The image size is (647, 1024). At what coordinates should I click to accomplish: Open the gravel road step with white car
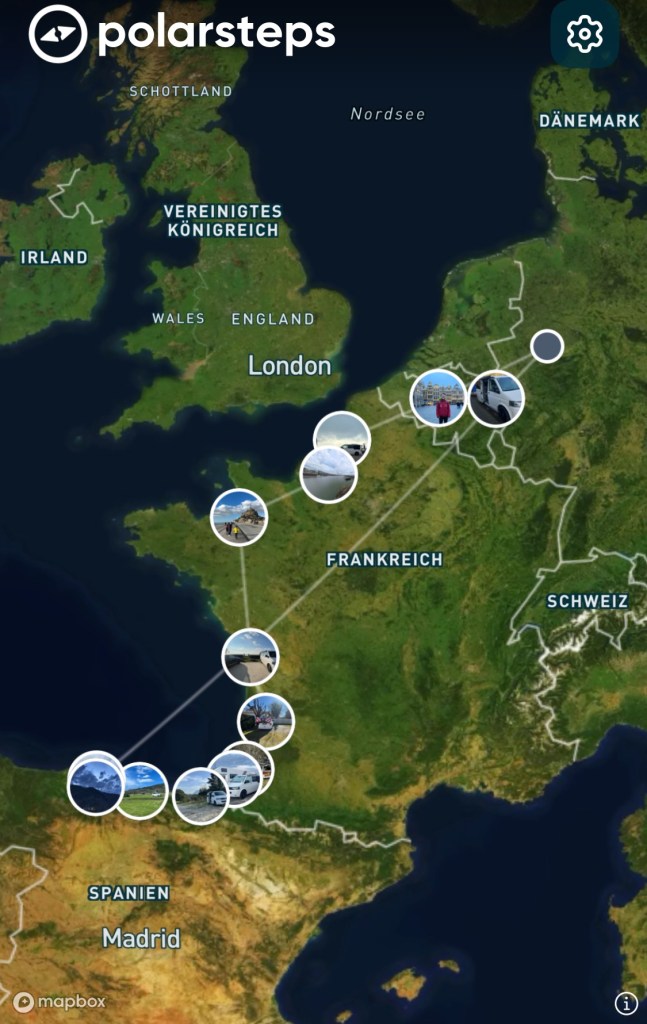[x=199, y=796]
